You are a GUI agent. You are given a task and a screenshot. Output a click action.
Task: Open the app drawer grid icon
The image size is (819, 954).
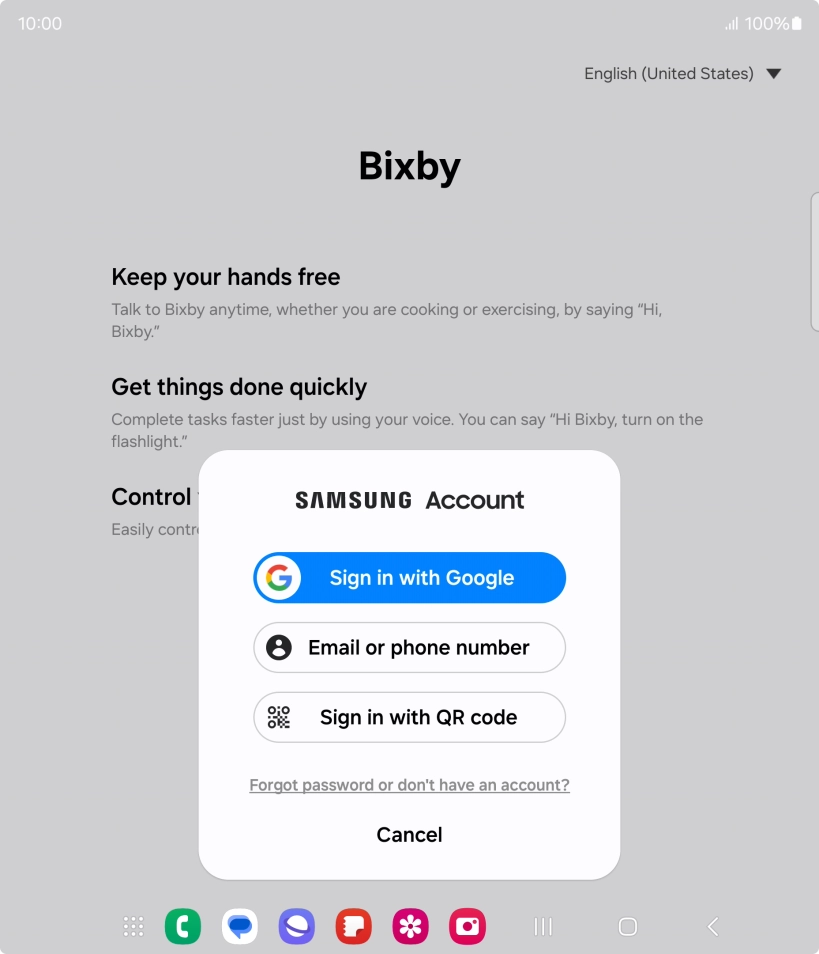134,927
